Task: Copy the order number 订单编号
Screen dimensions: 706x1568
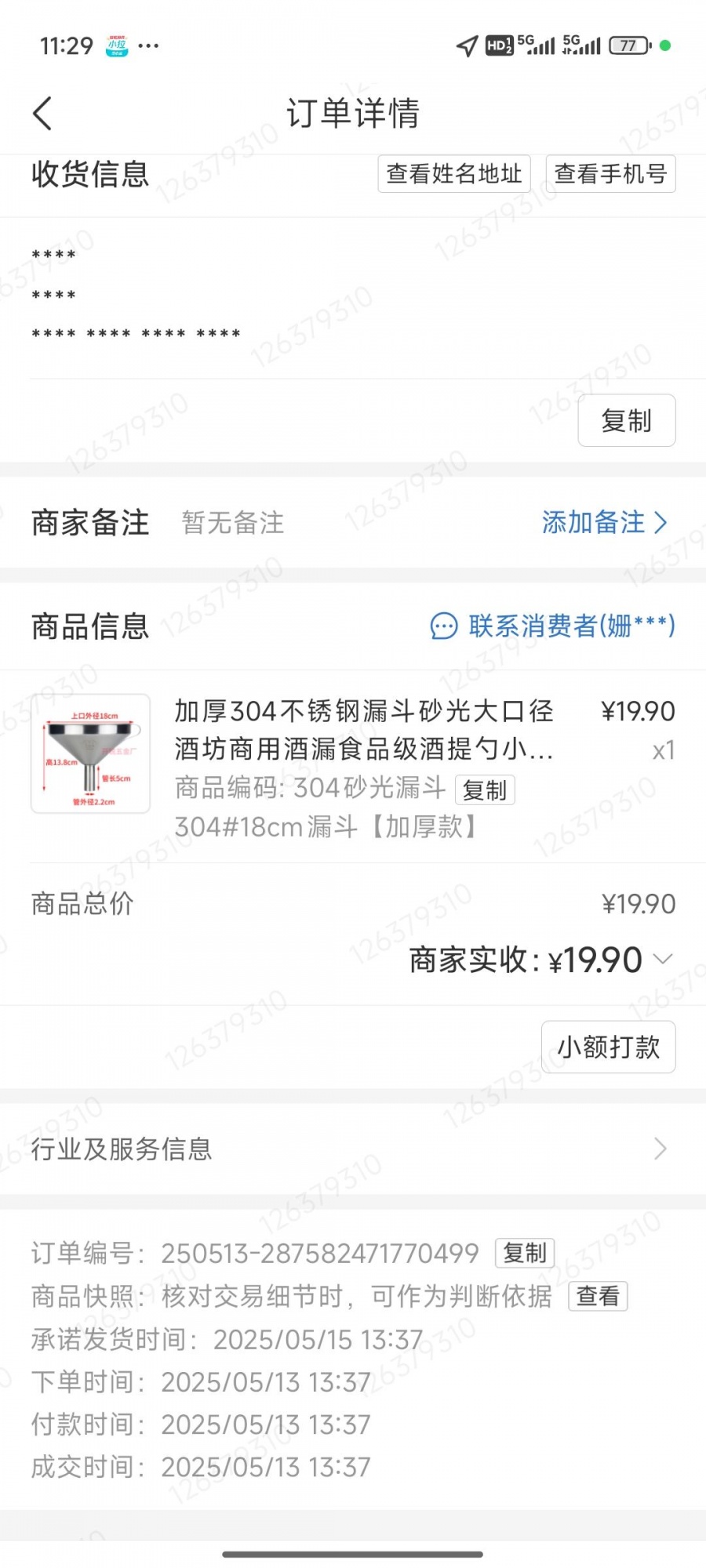Action: pos(524,1253)
